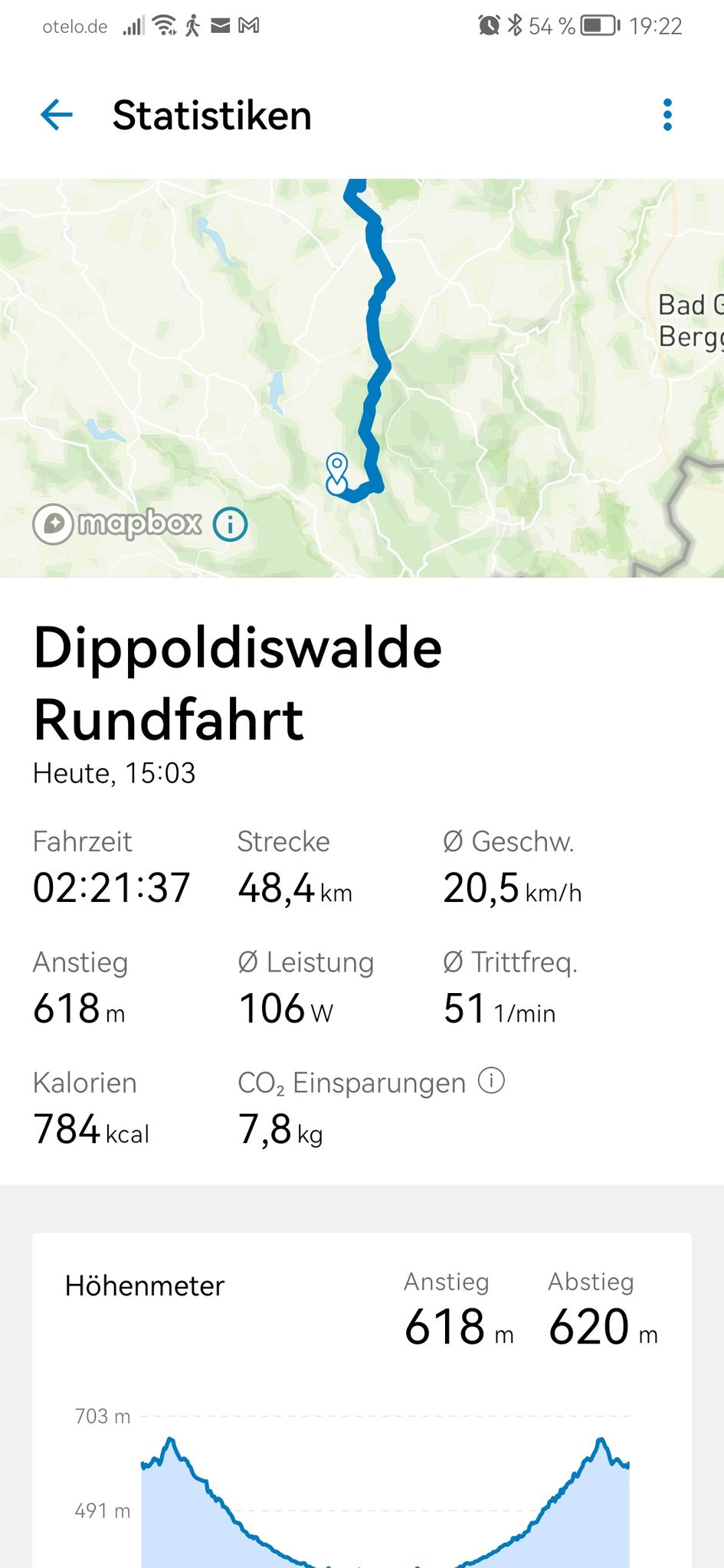Open the route map preview
The height and width of the screenshot is (1568, 724).
point(362,378)
